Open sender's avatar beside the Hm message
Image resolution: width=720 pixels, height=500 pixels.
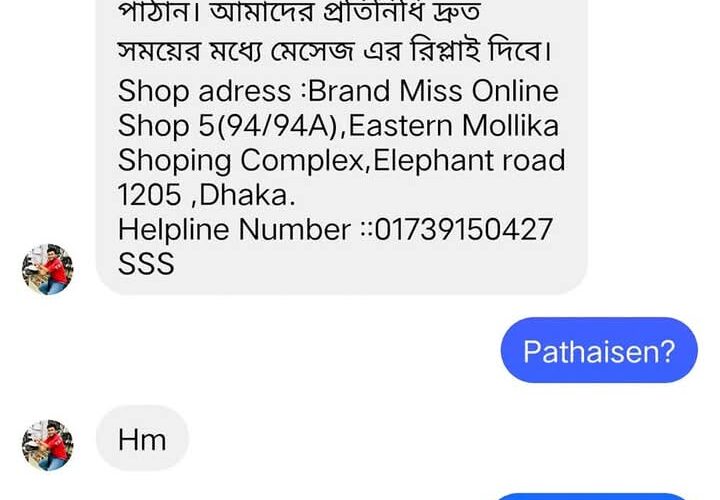tap(47, 444)
